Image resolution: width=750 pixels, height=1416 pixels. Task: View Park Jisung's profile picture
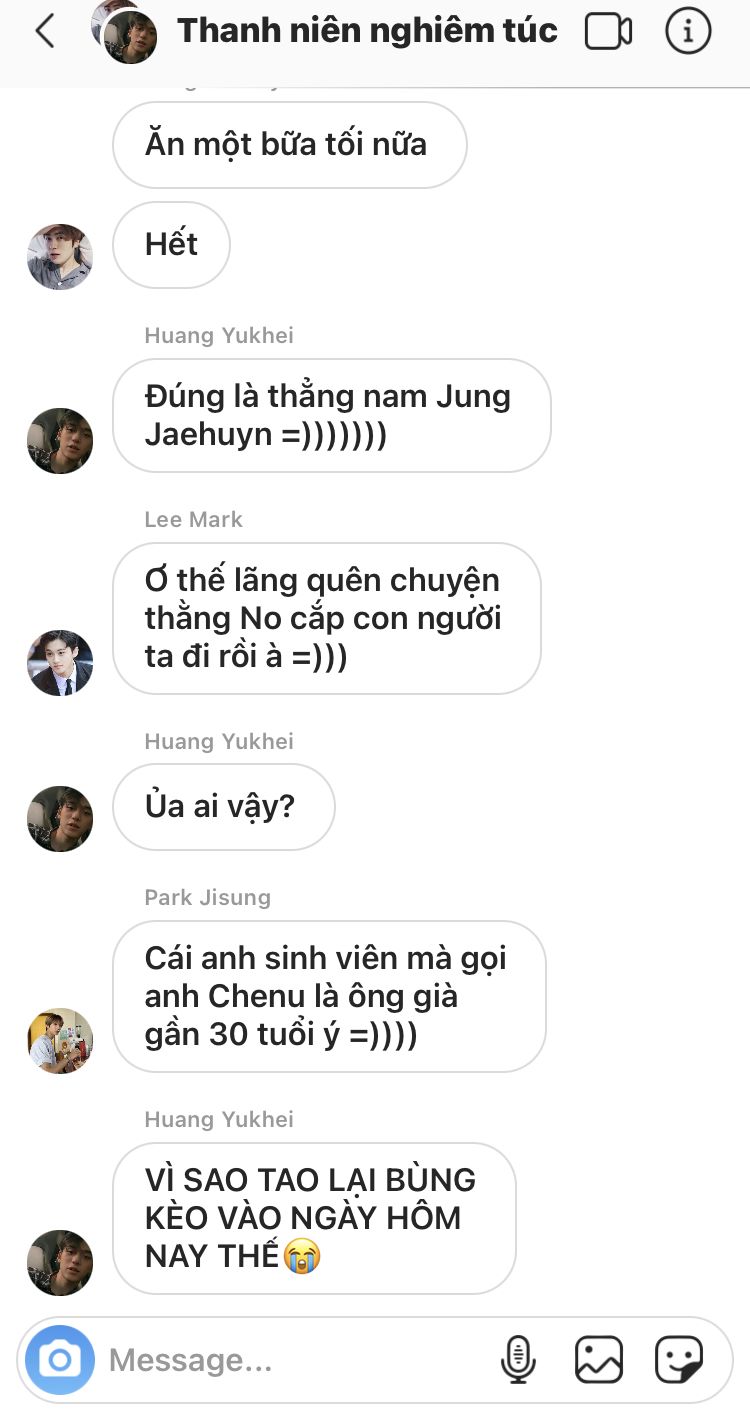[60, 1040]
